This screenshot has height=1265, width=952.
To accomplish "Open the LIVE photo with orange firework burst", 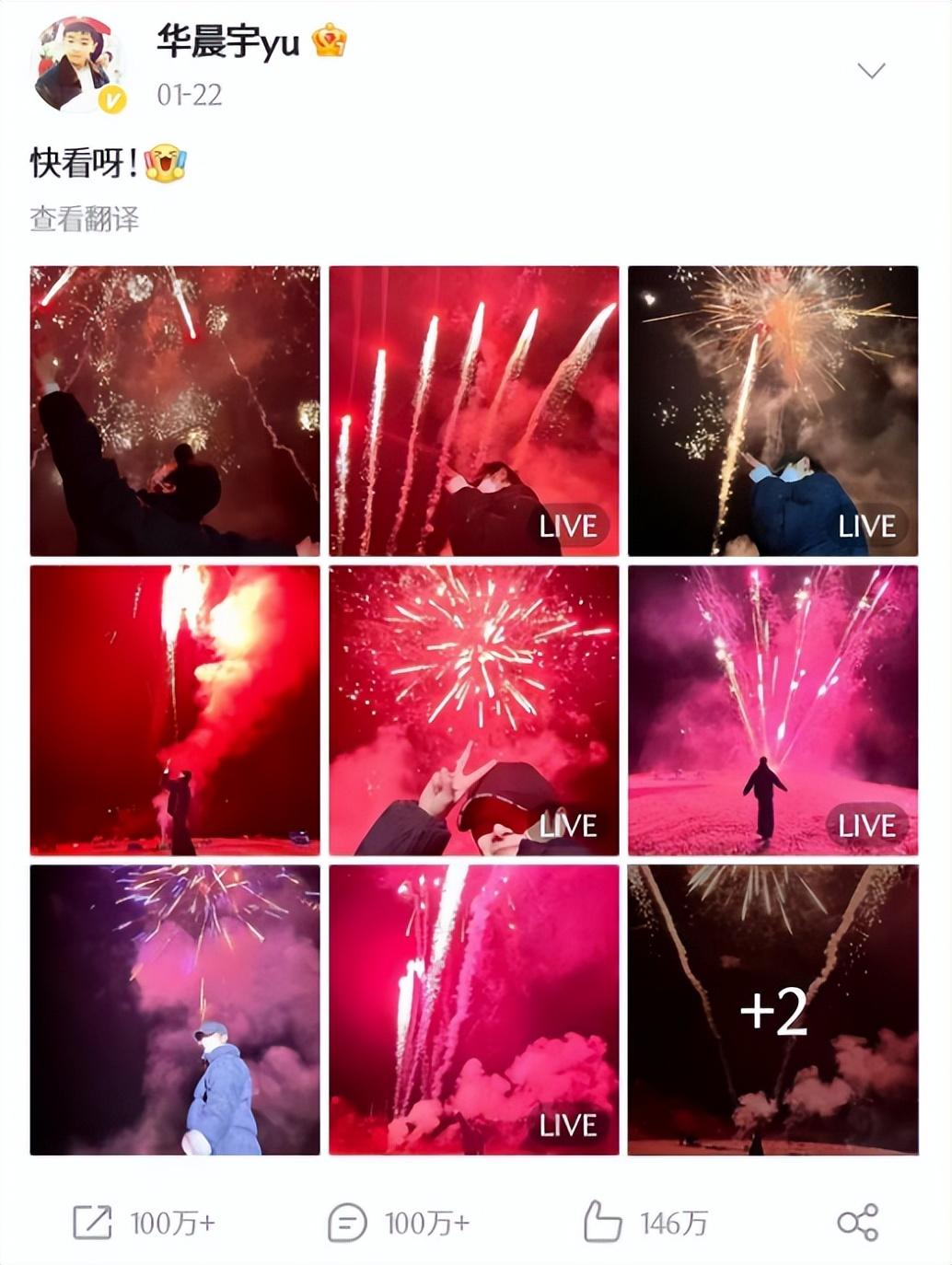I will pyautogui.click(x=772, y=411).
